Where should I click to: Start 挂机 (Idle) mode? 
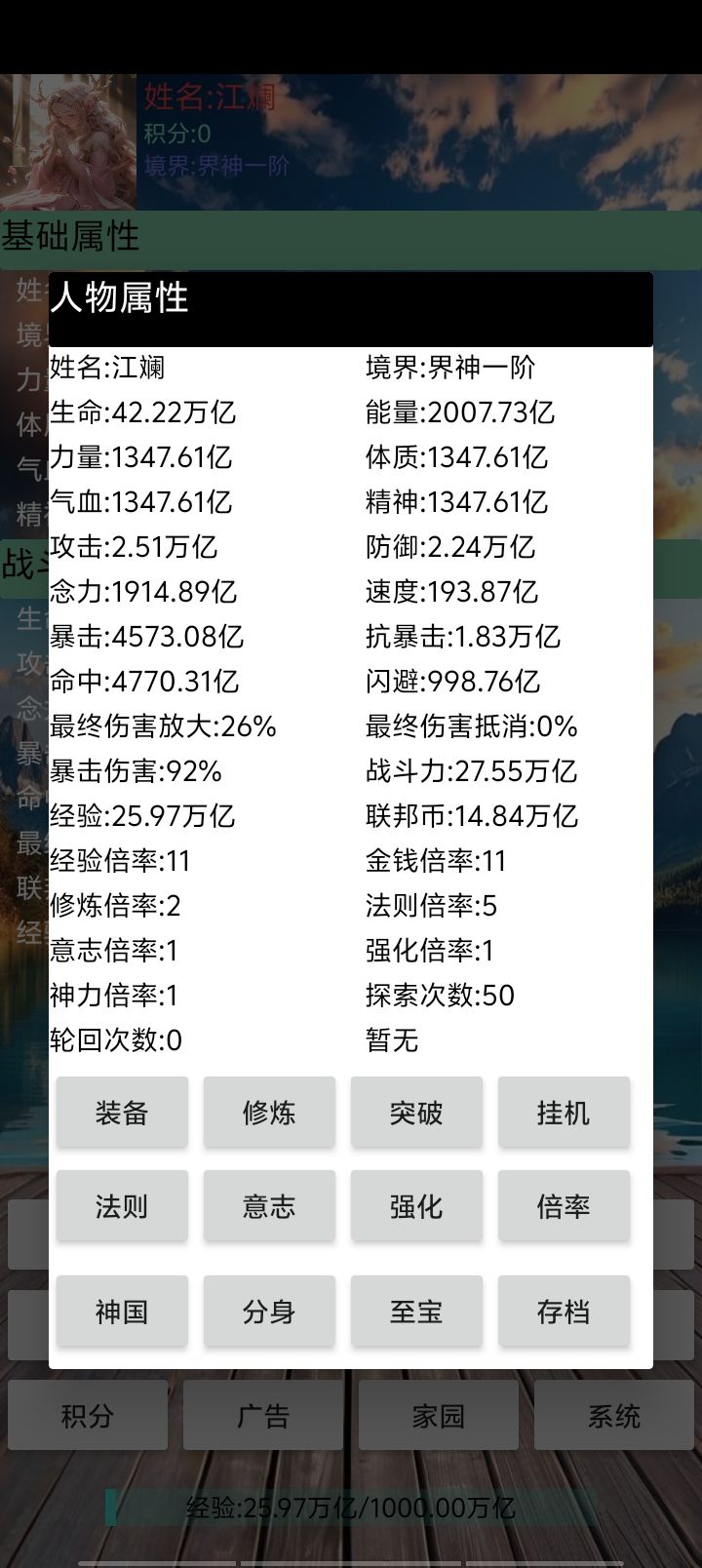(564, 1112)
